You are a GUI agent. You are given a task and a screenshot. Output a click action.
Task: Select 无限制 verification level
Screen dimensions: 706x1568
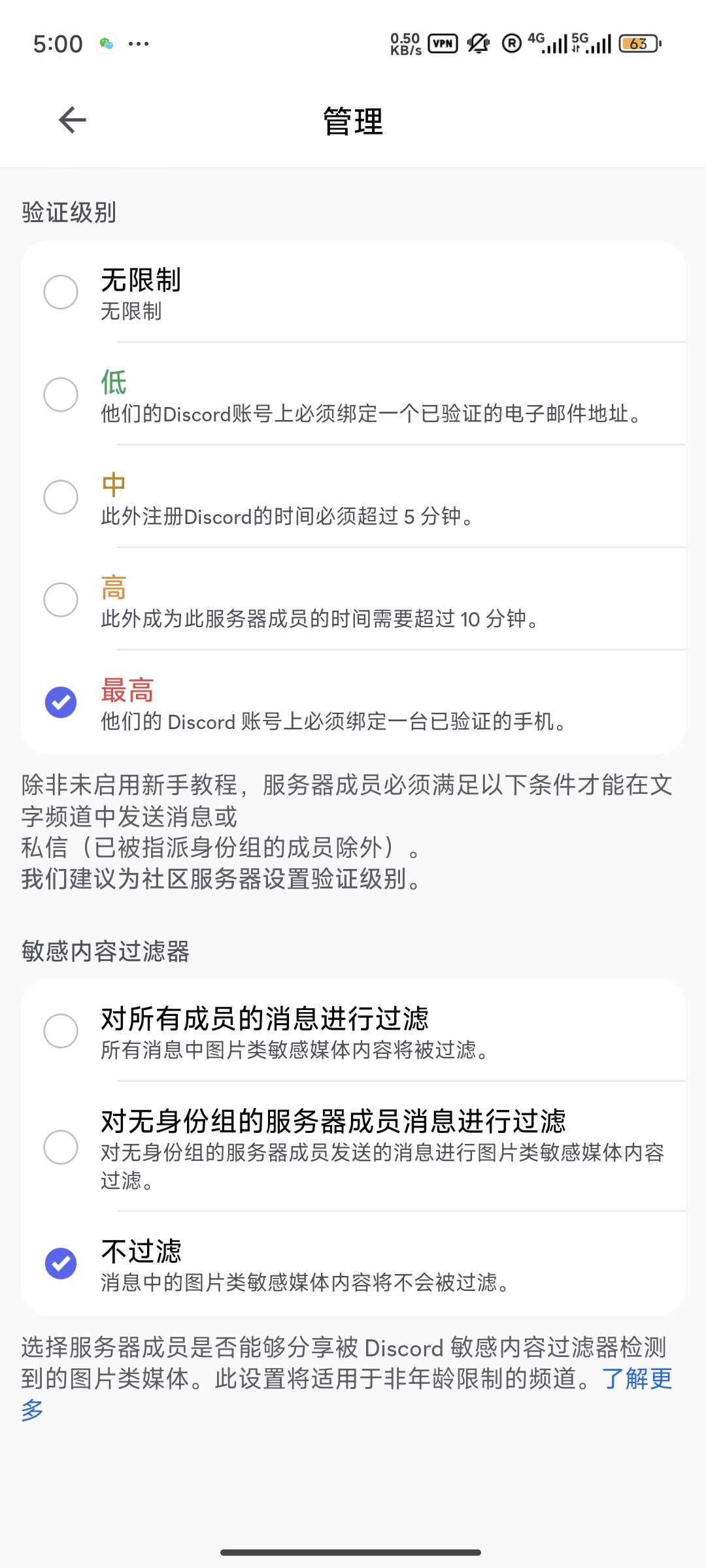tap(61, 292)
